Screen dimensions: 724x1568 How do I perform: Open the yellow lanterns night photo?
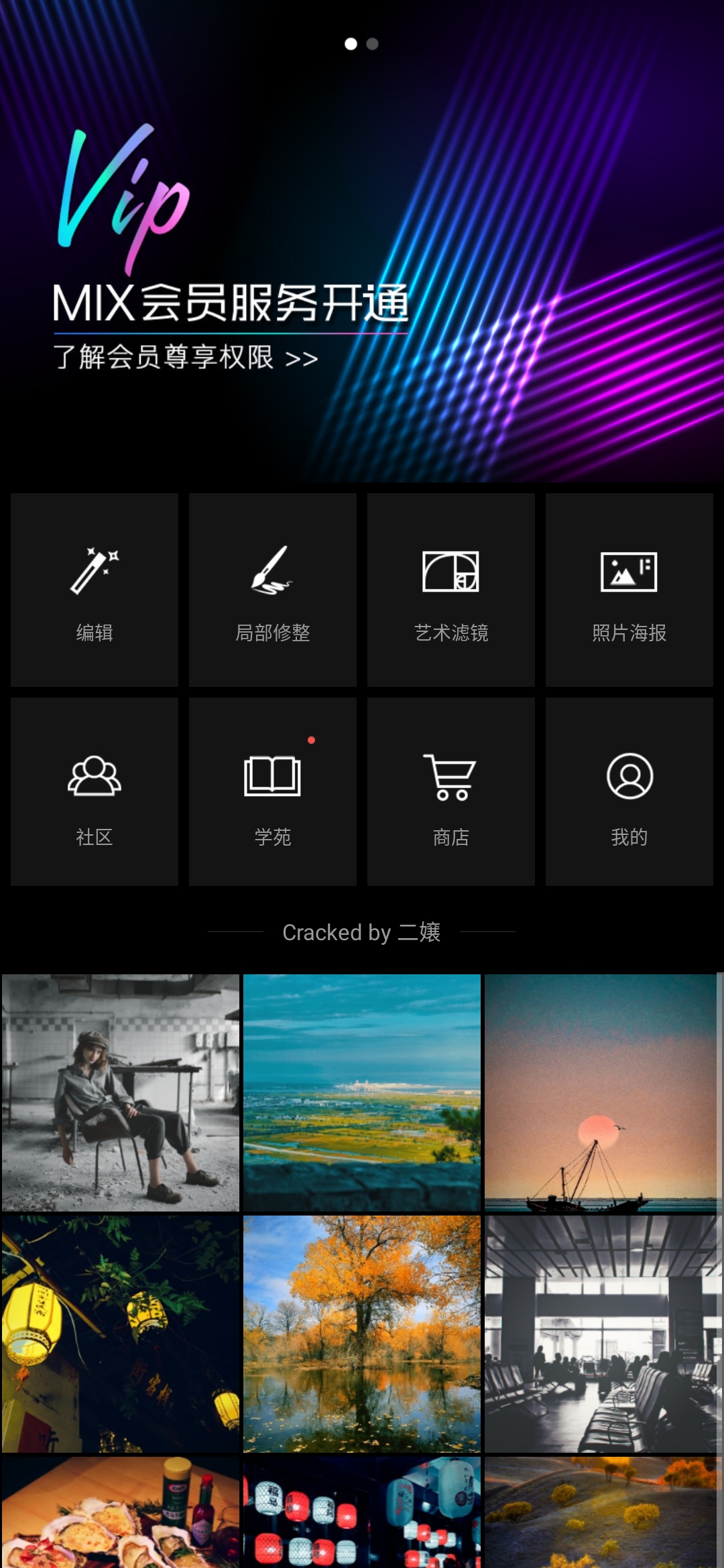coord(121,1334)
